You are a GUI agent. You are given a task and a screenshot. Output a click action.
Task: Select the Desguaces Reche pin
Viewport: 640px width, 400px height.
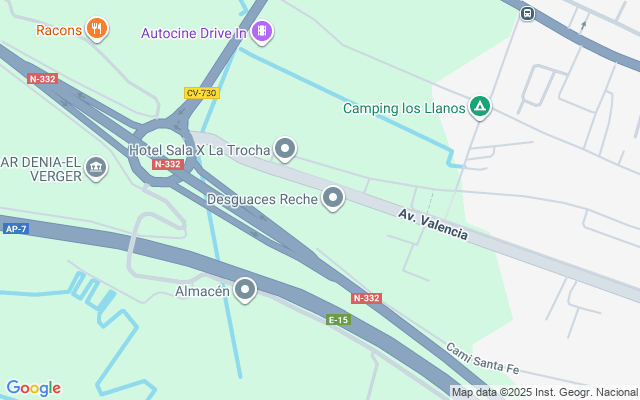pos(333,198)
